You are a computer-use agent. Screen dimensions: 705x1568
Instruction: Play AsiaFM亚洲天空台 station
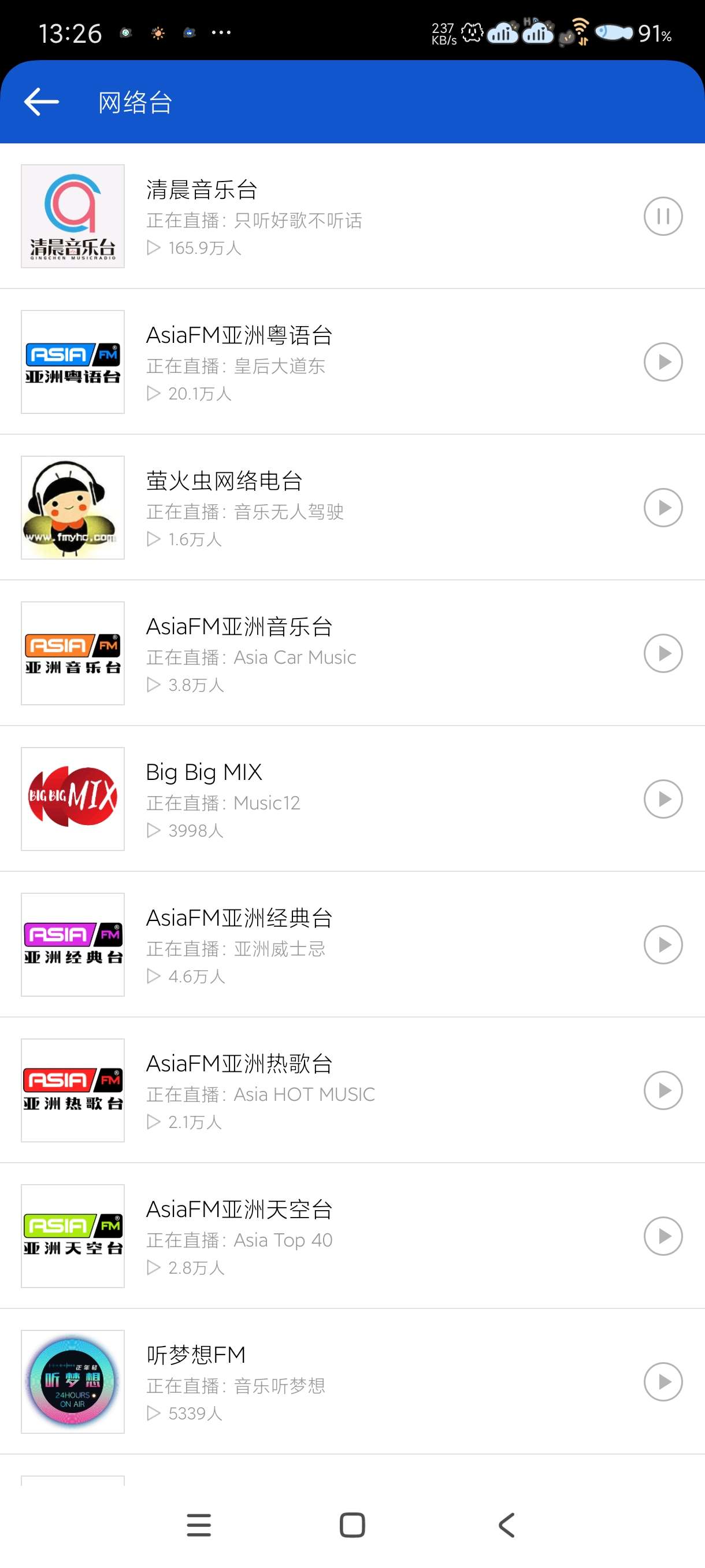point(662,1236)
